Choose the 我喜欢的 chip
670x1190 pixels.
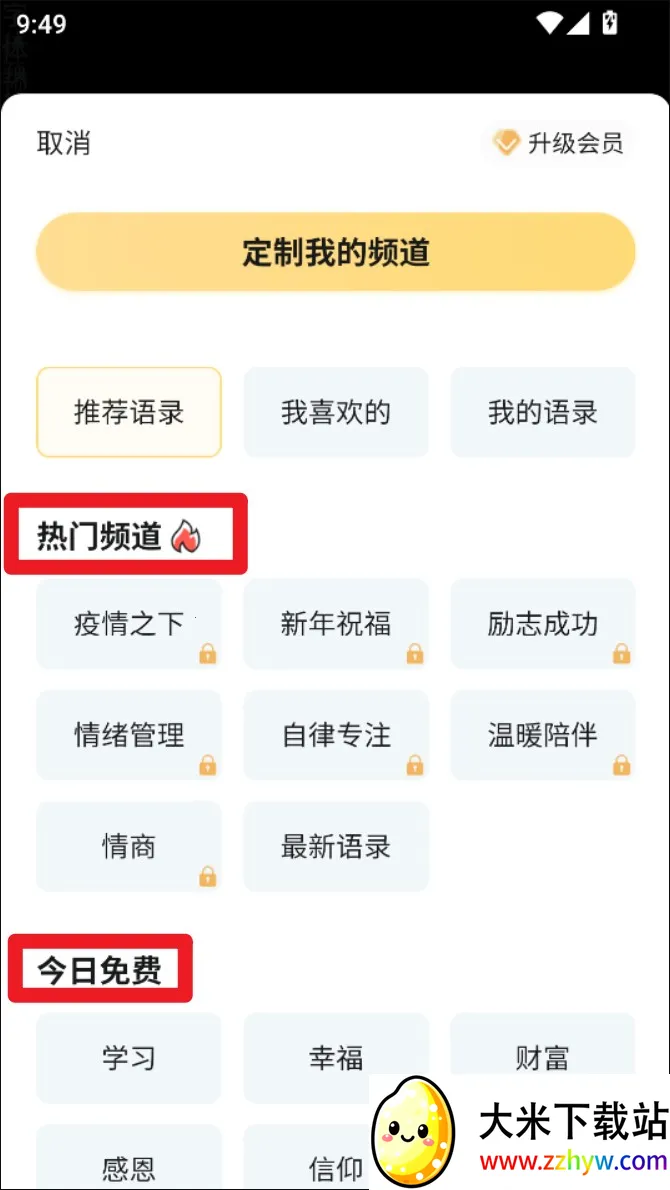336,412
